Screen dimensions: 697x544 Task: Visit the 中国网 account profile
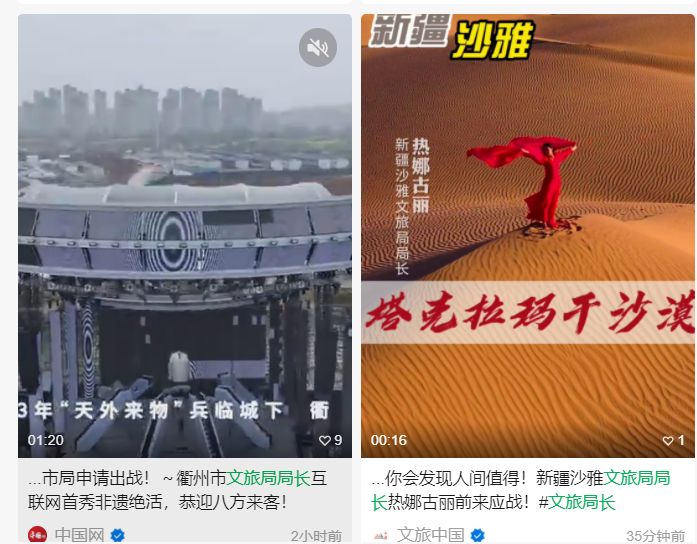[79, 535]
